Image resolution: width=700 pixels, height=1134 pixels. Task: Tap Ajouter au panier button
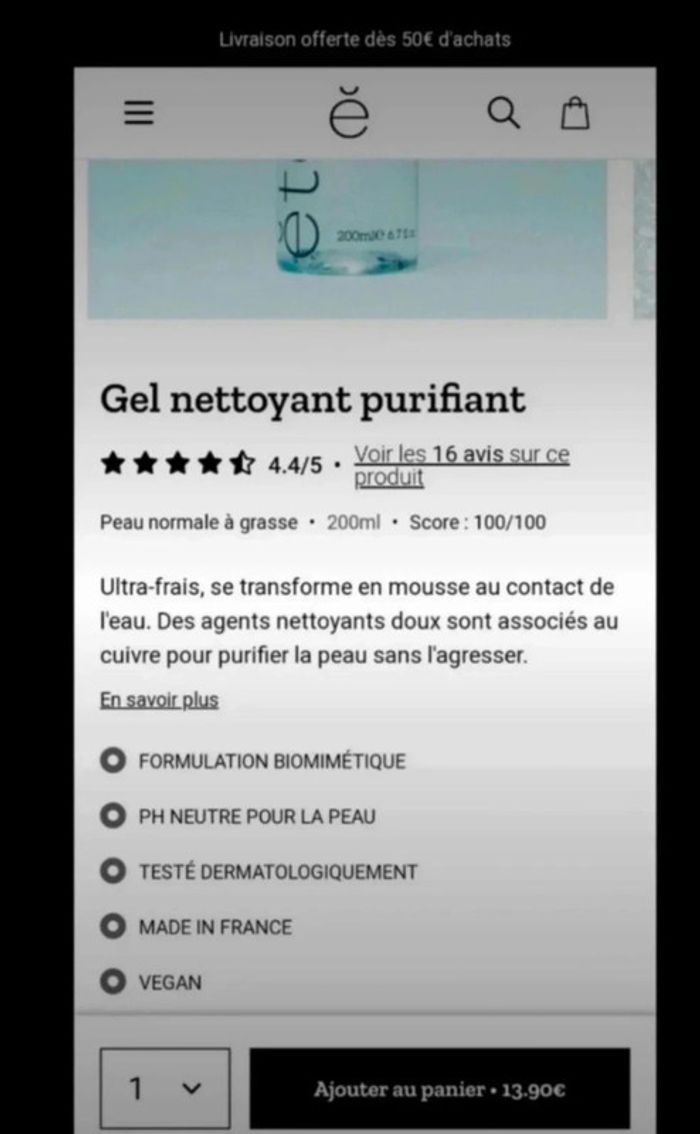click(x=440, y=1089)
